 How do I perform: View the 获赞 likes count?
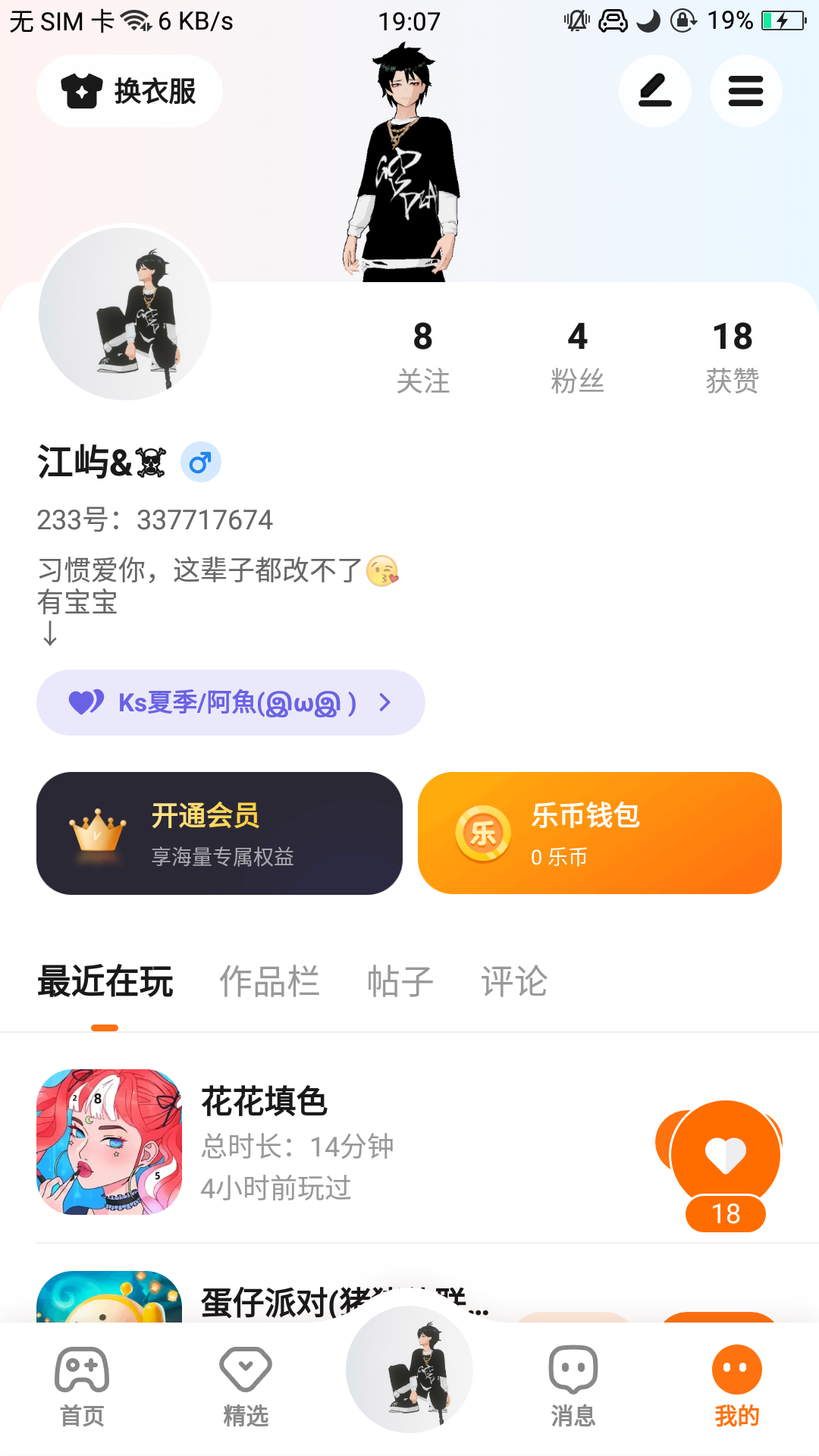[x=732, y=356]
